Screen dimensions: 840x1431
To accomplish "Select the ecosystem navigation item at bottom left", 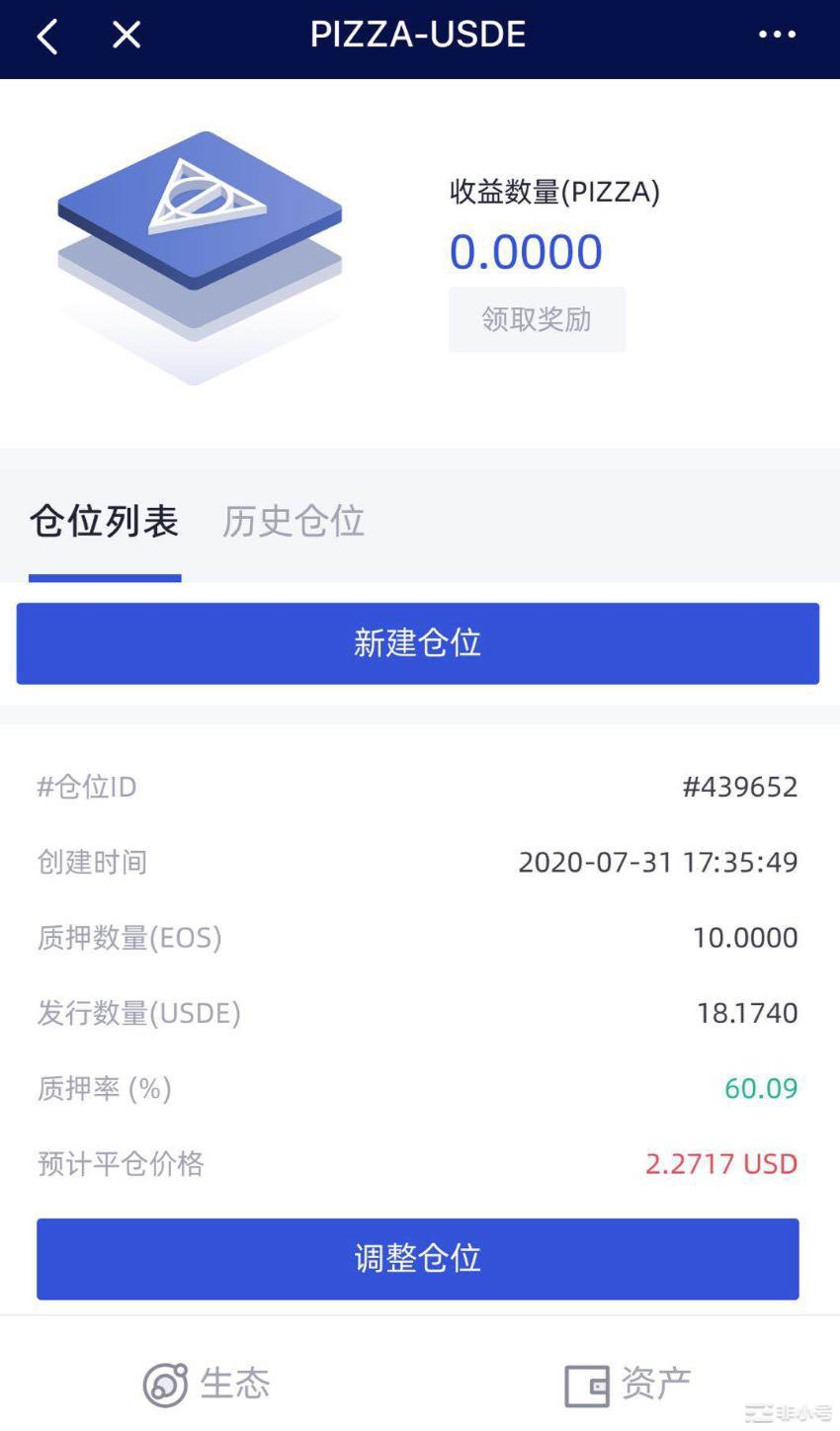I will point(206,1384).
